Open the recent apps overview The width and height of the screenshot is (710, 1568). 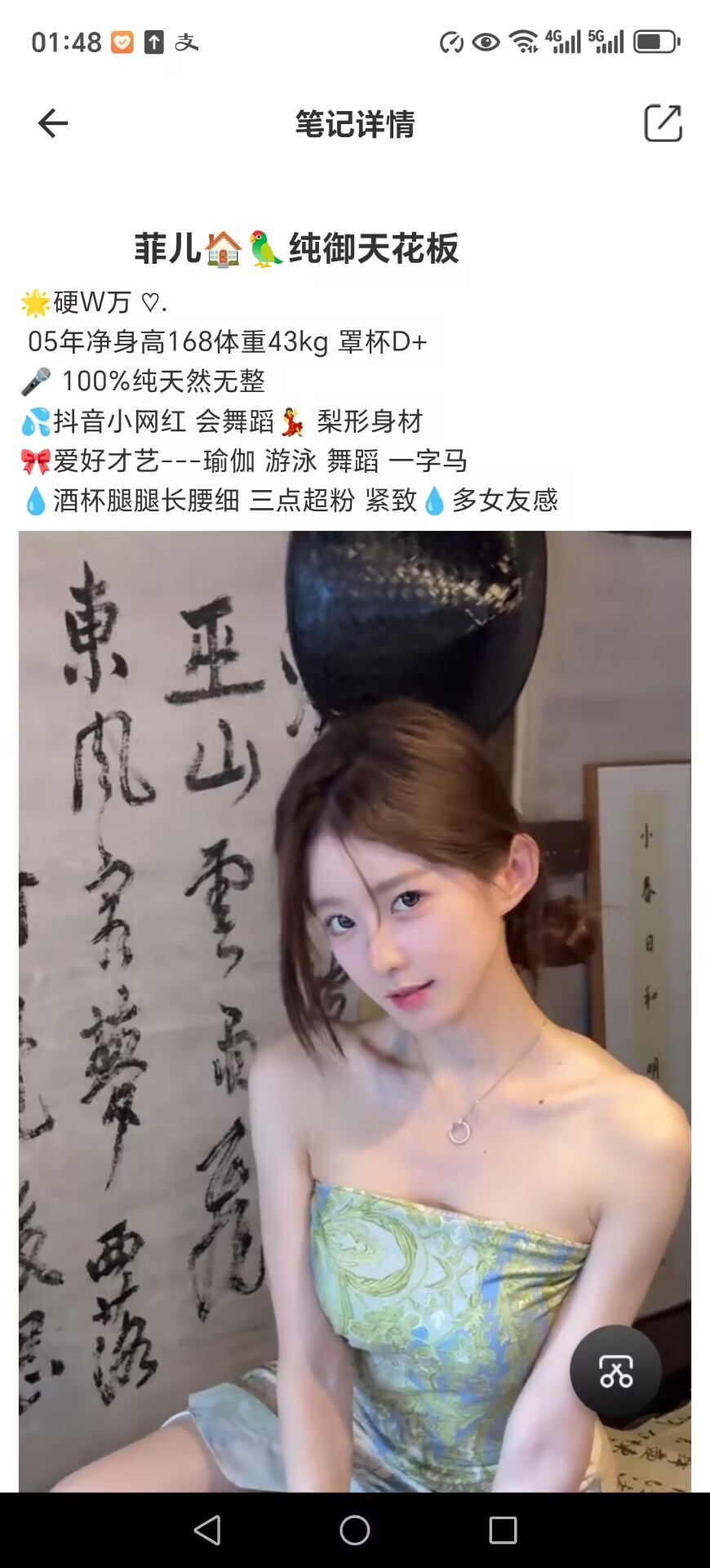coord(503,1530)
